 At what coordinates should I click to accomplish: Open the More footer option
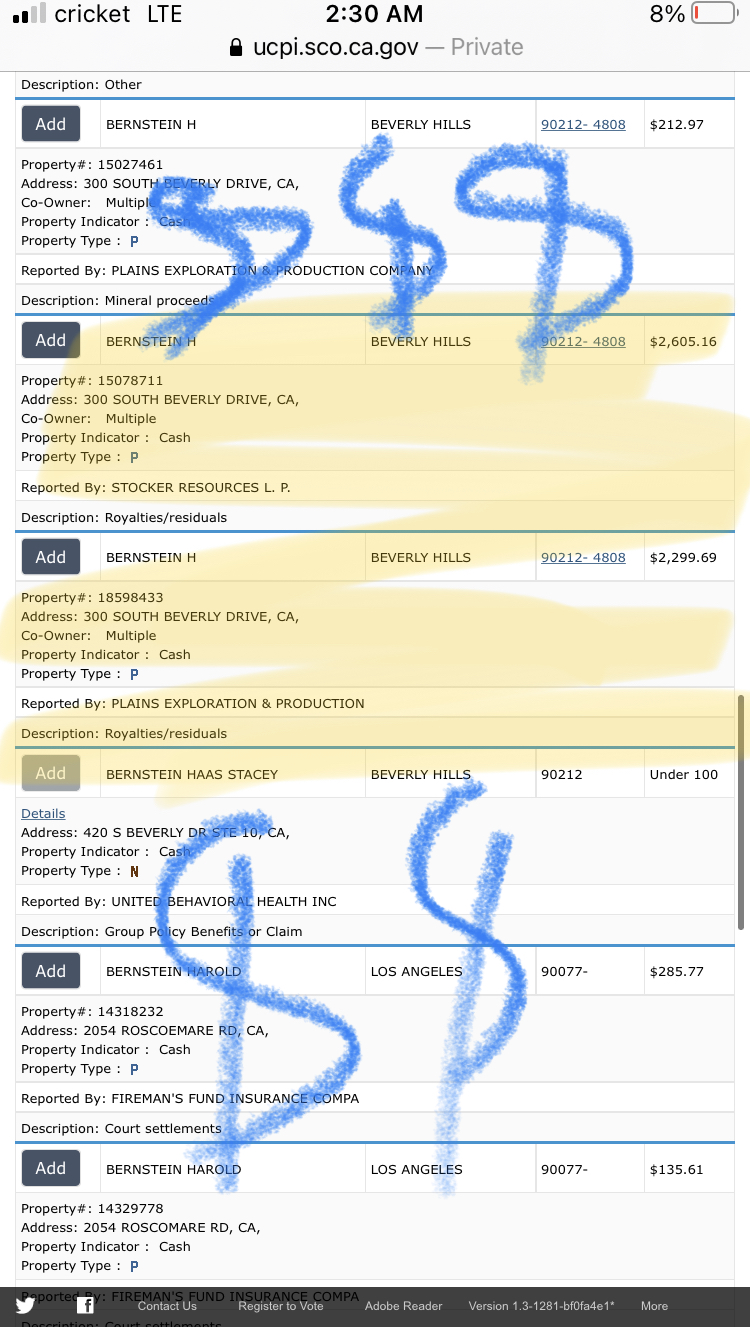pyautogui.click(x=654, y=1306)
